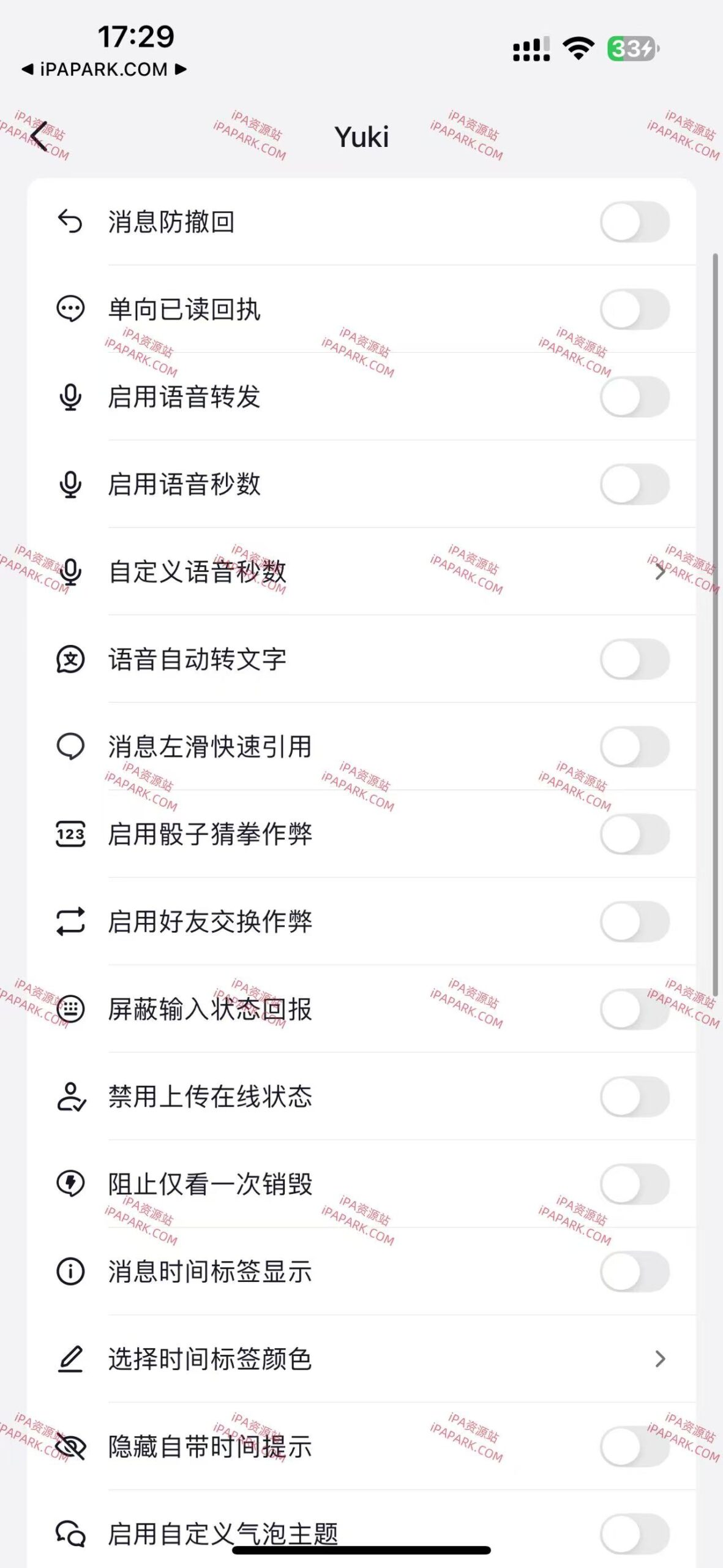Click the microphone icon beside 启用语音转发
Image resolution: width=723 pixels, height=1568 pixels.
[x=70, y=398]
